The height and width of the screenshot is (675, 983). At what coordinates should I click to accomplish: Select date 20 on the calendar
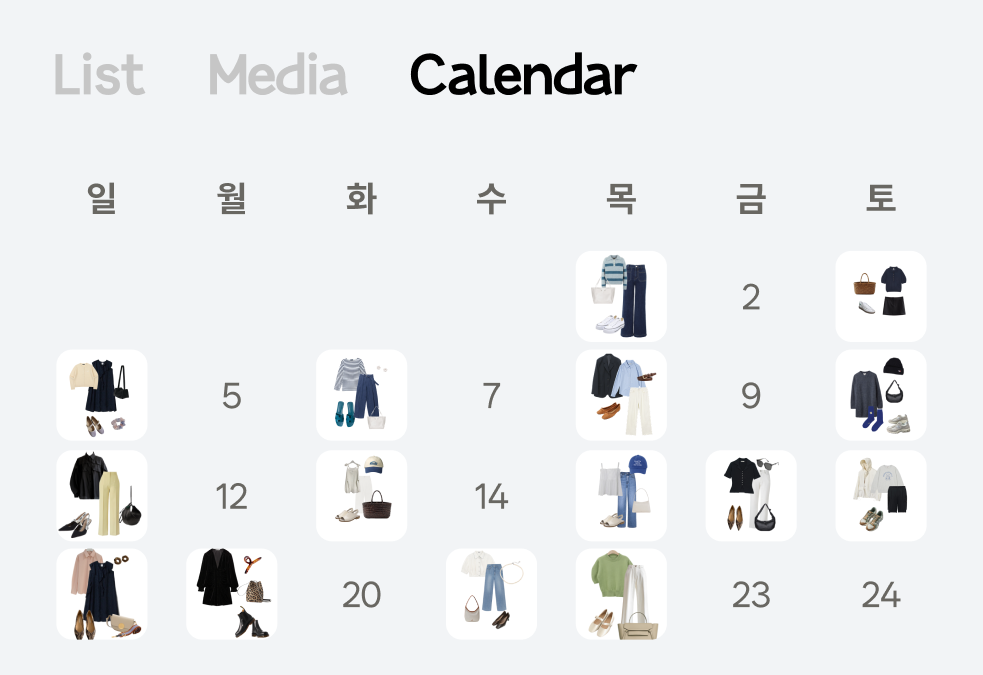click(x=361, y=595)
